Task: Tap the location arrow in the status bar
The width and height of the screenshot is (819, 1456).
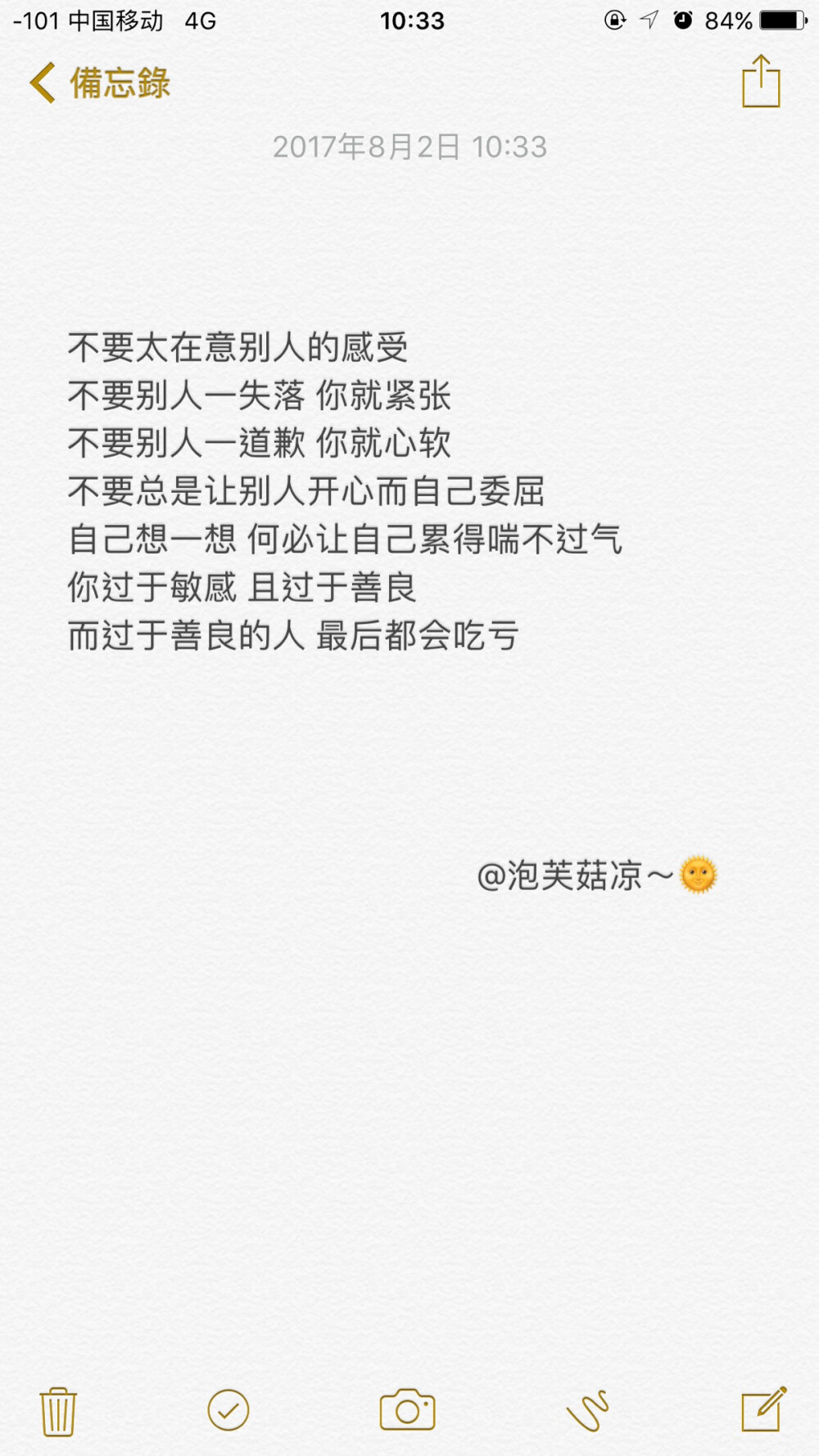Action: [649, 21]
